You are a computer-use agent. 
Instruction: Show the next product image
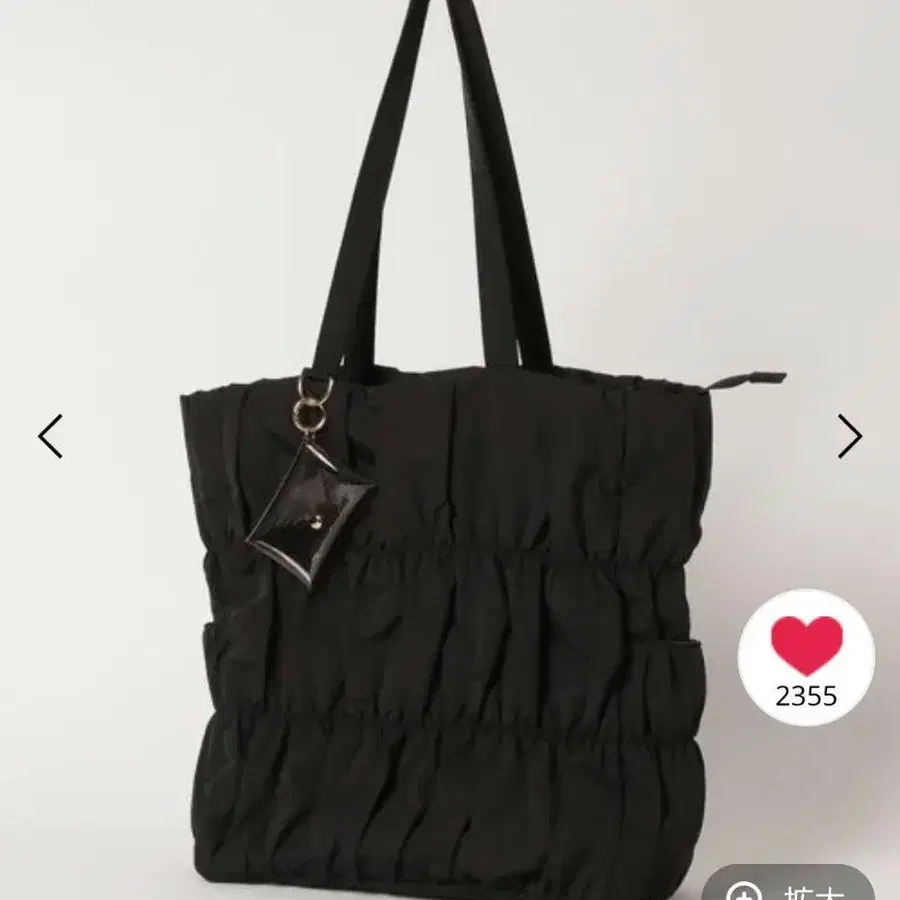(x=849, y=436)
